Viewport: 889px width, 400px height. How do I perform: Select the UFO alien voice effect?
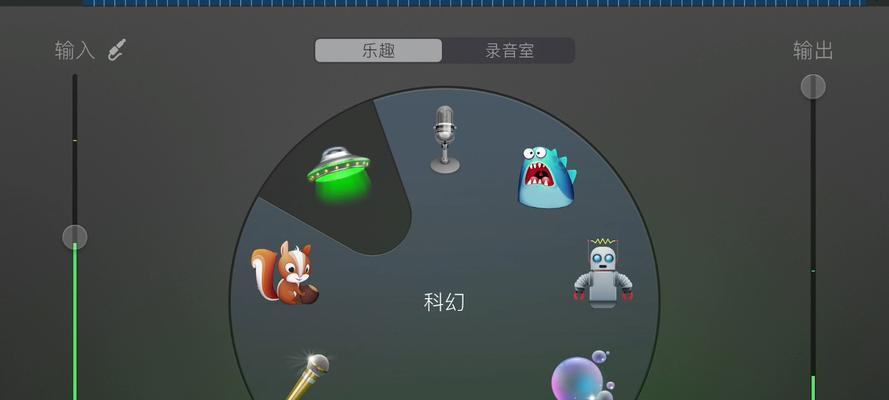(x=340, y=172)
